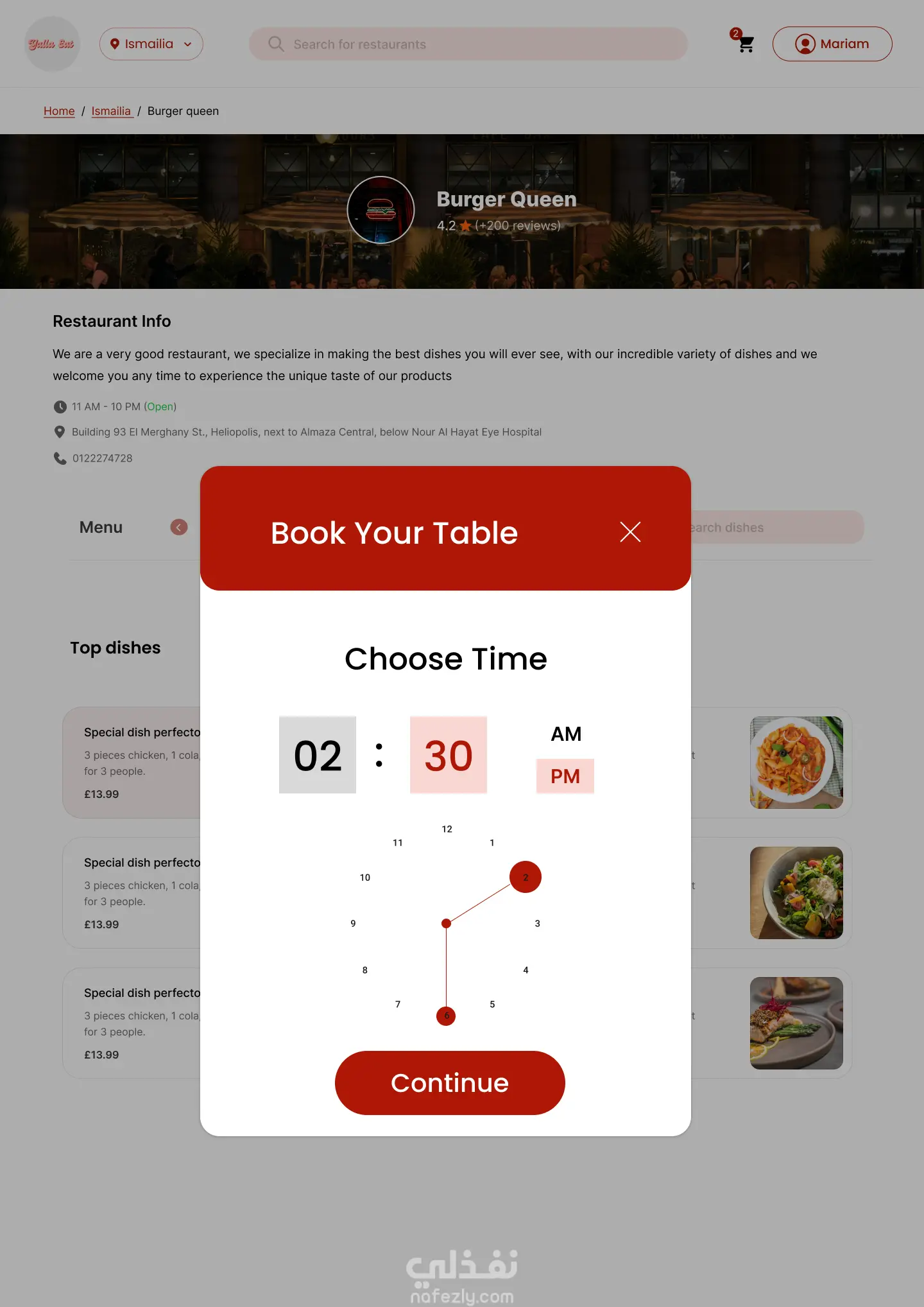Open the shopping cart
Image resolution: width=924 pixels, height=1307 pixels.
pos(745,44)
